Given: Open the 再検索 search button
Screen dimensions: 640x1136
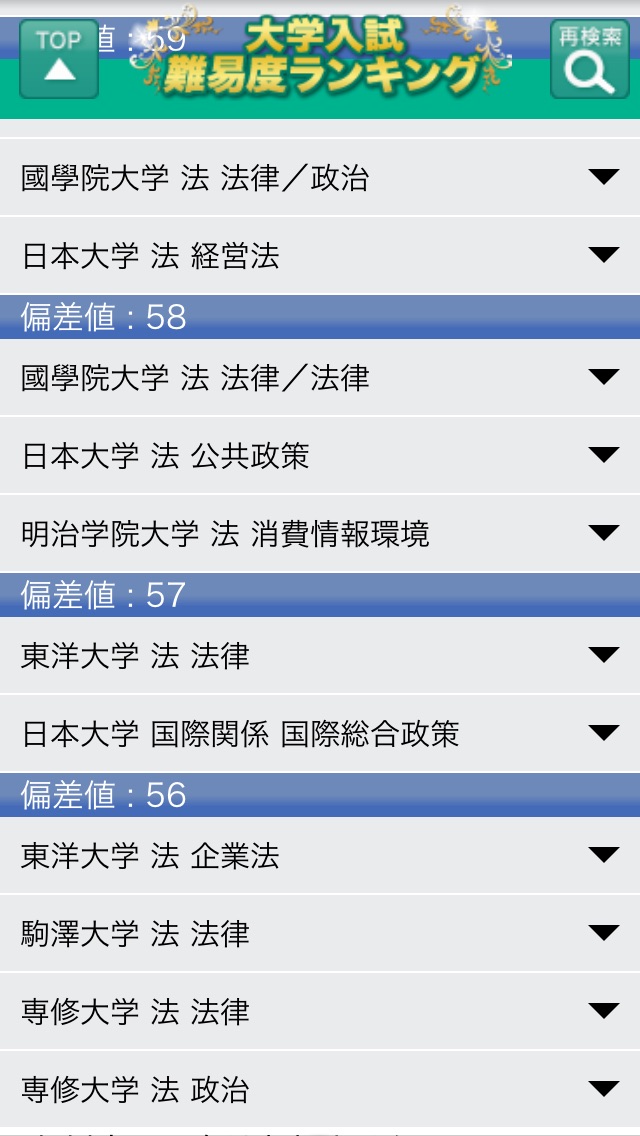Looking at the screenshot, I should tap(589, 60).
